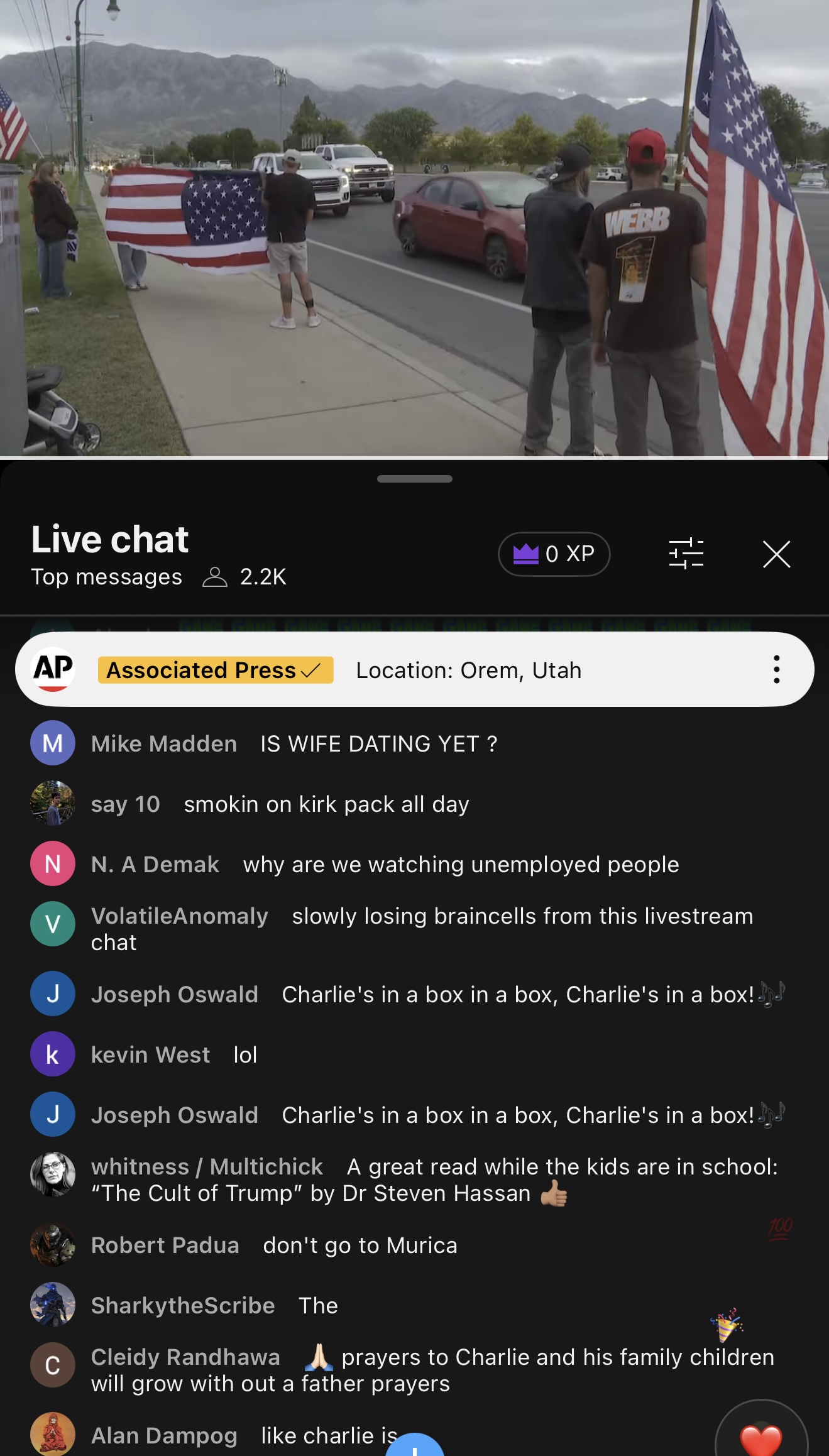Open the pinned Associated Press location message
829x1456 pixels.
click(x=414, y=669)
